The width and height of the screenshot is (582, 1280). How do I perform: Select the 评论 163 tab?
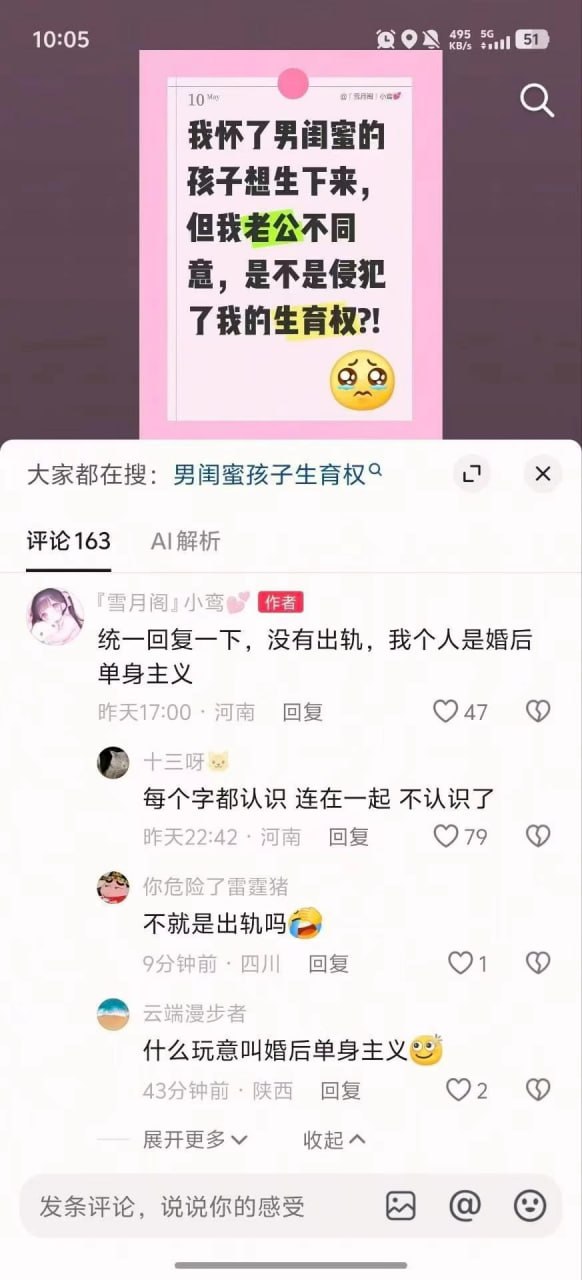click(68, 541)
